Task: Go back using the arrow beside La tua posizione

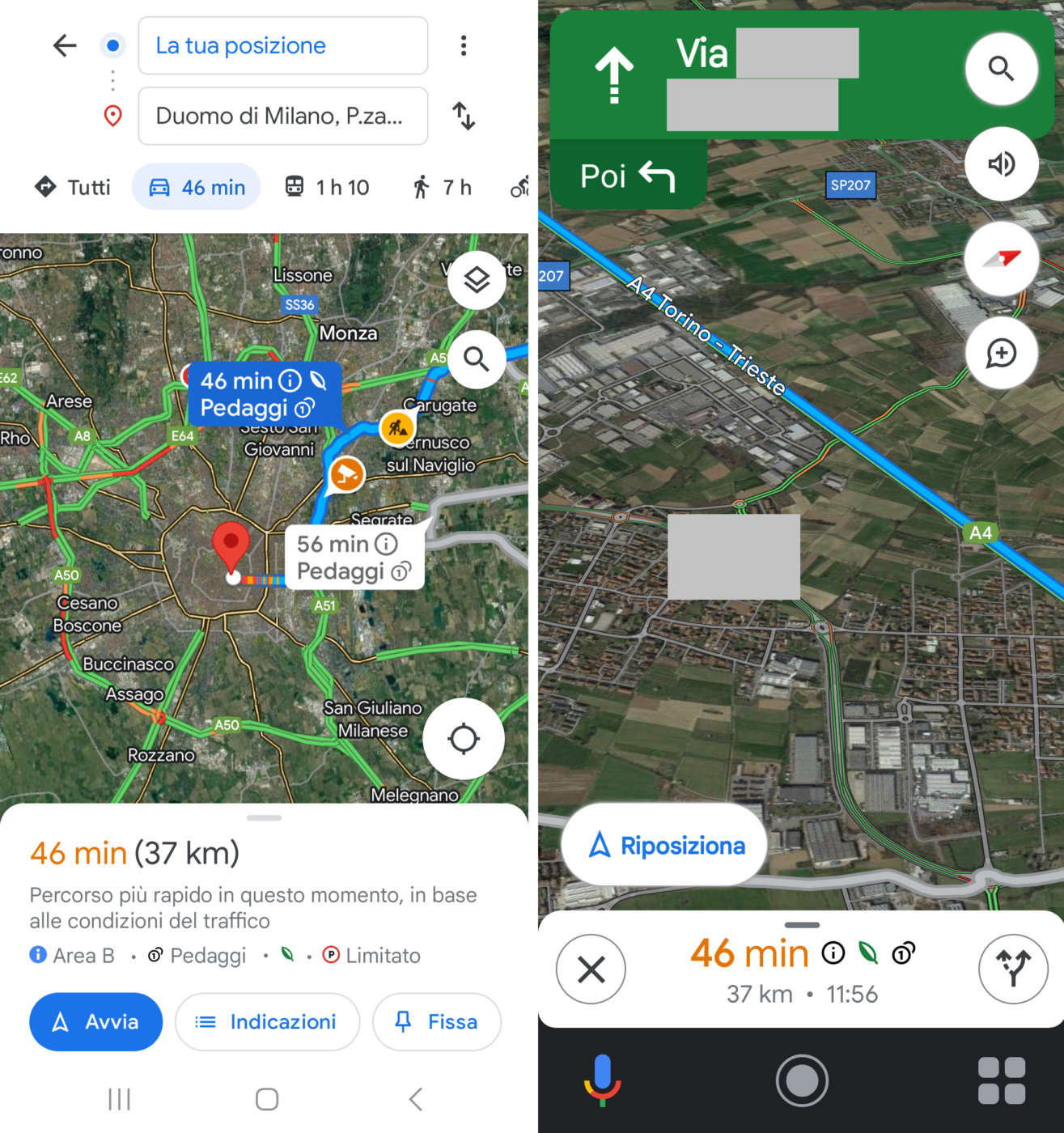Action: point(65,45)
